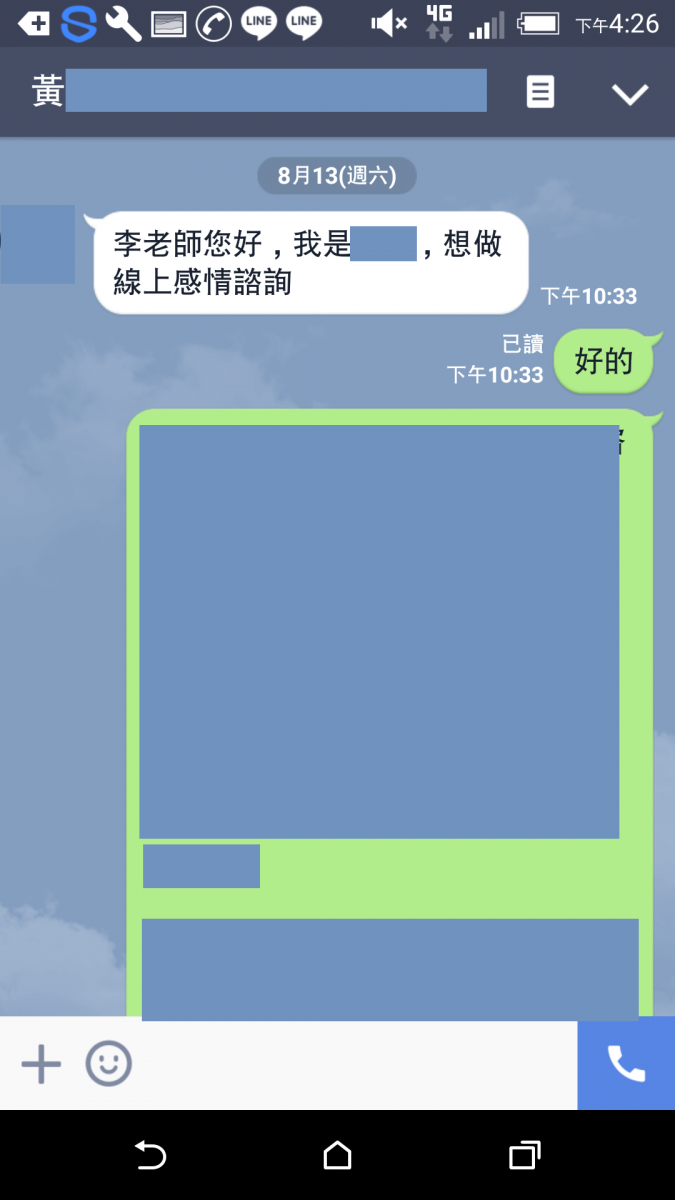Start a voice call with phone button
The height and width of the screenshot is (1200, 675).
pos(626,1064)
